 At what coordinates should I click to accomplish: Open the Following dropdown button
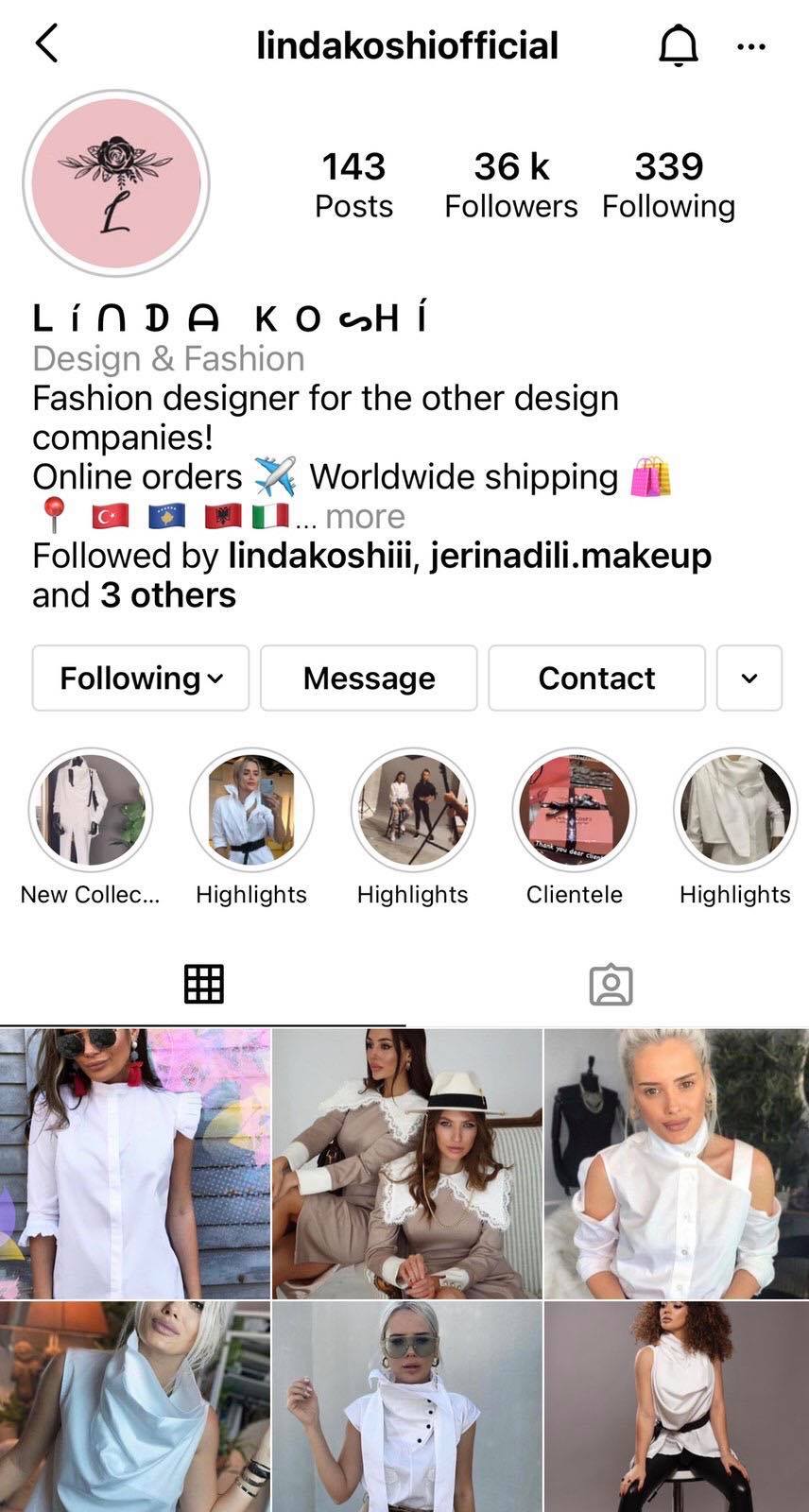click(x=141, y=678)
